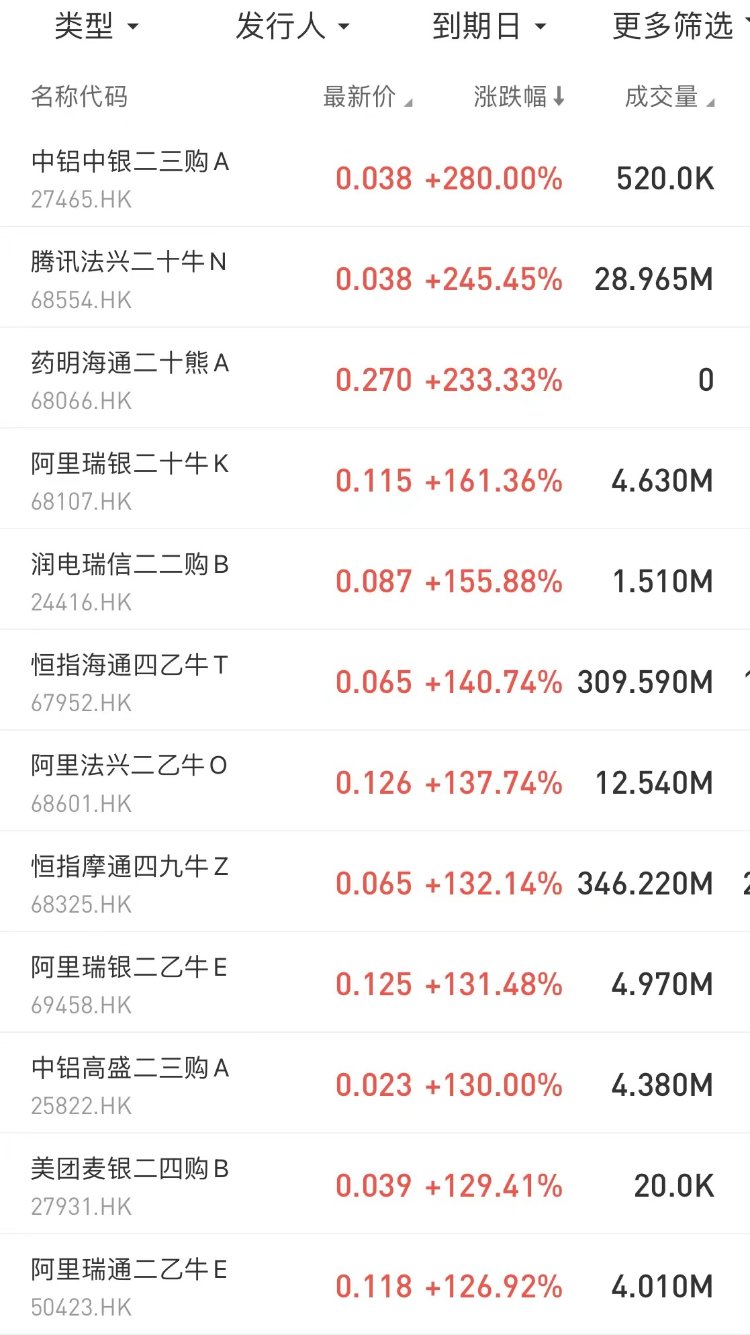
Task: Open 阿里法兴二乙牛O details
Action: point(375,781)
